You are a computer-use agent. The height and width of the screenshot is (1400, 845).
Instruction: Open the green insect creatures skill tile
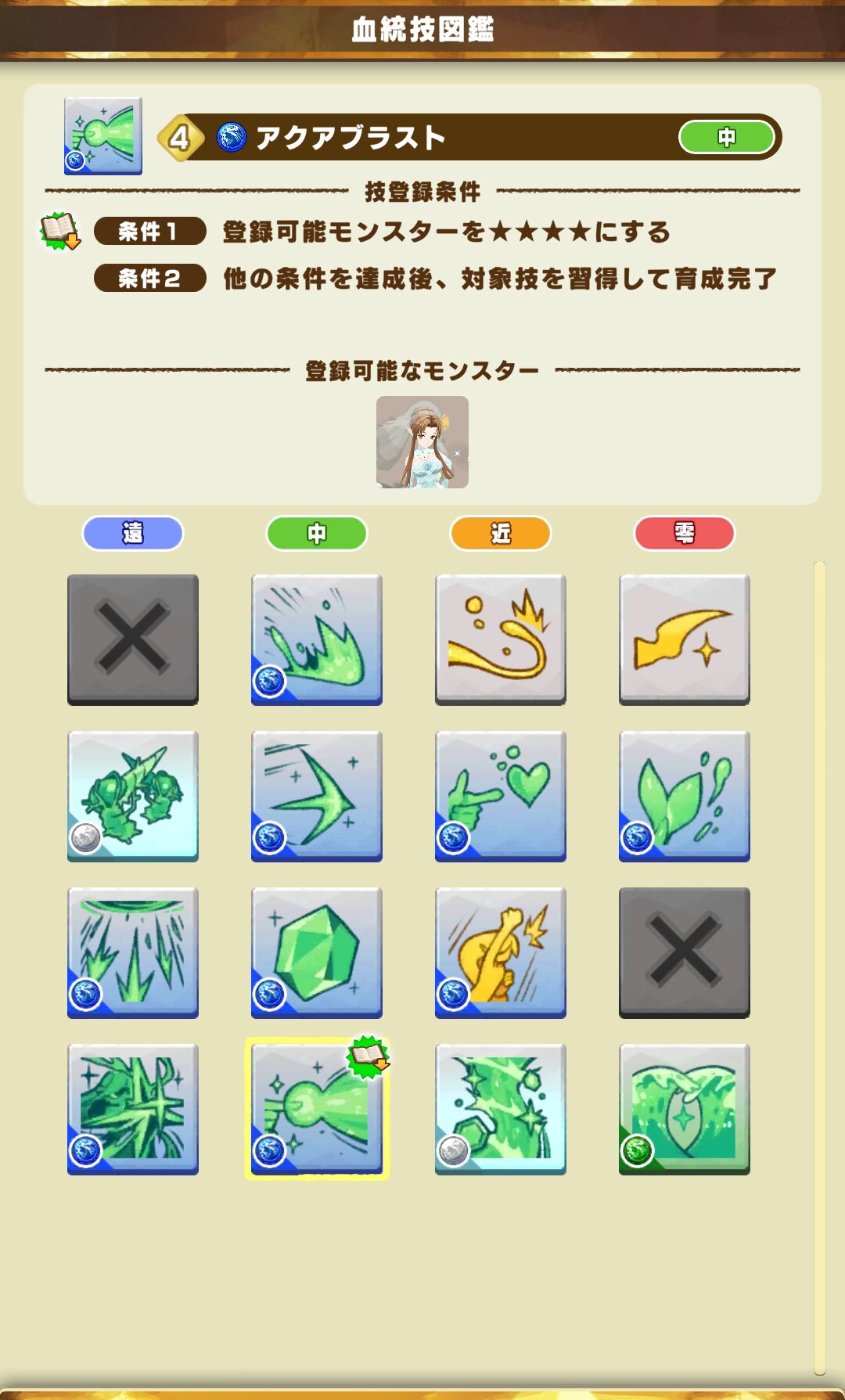(133, 796)
